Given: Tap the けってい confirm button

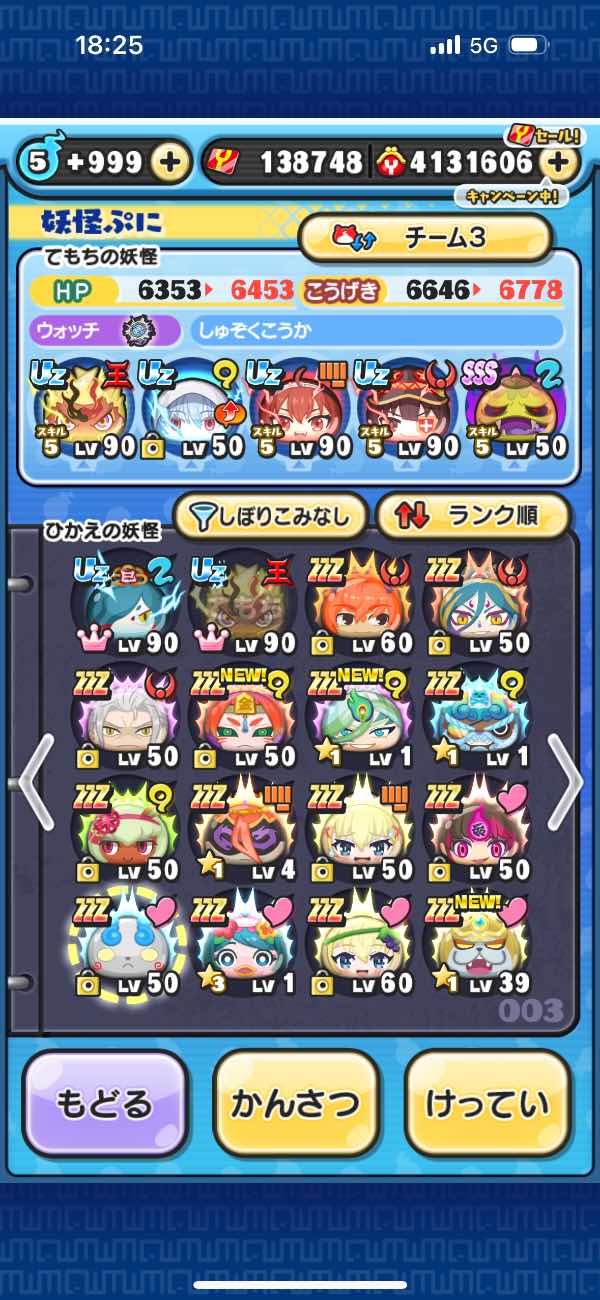Looking at the screenshot, I should [x=488, y=1103].
